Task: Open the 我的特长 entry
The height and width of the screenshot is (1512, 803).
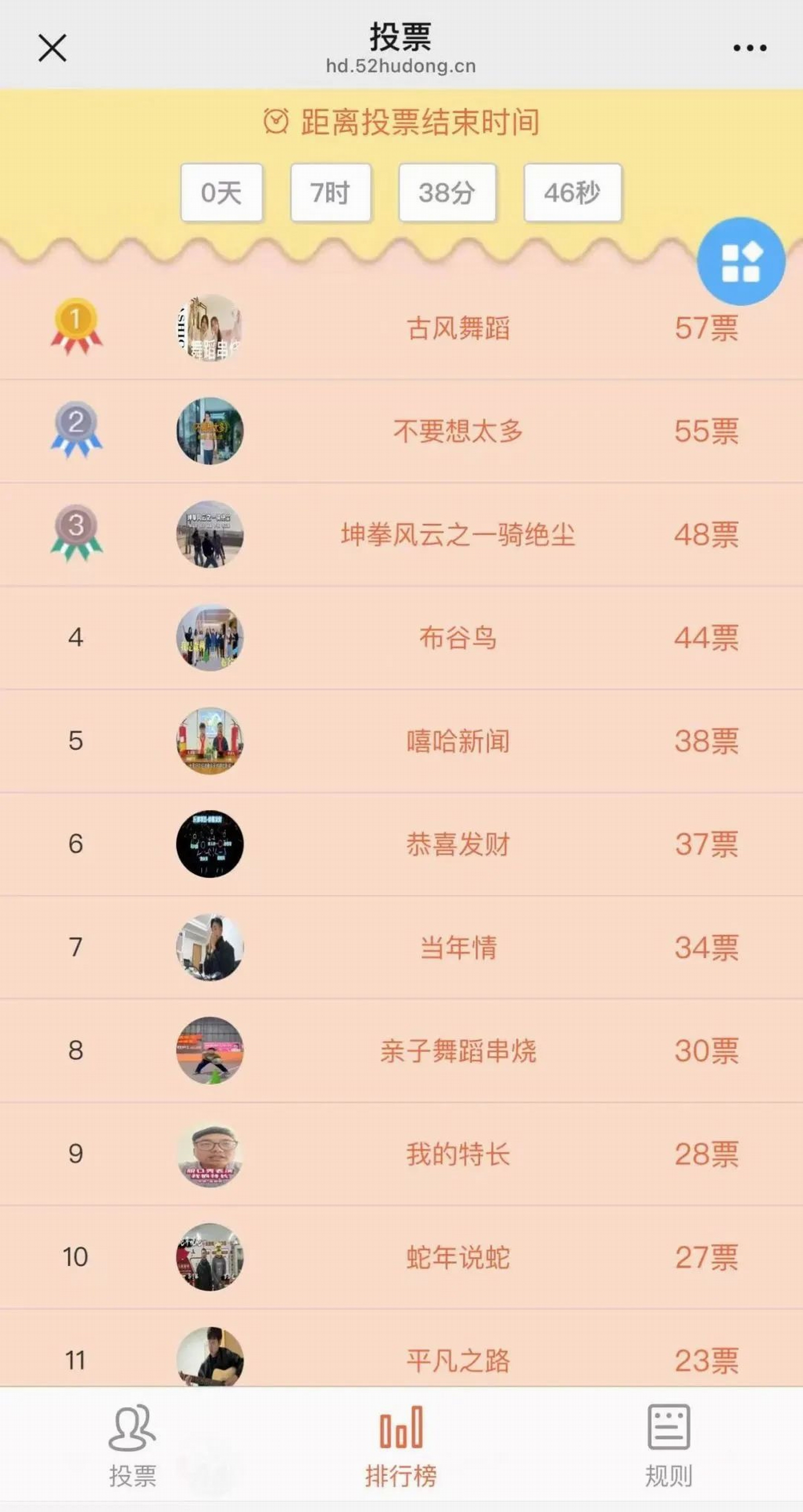Action: 458,1155
